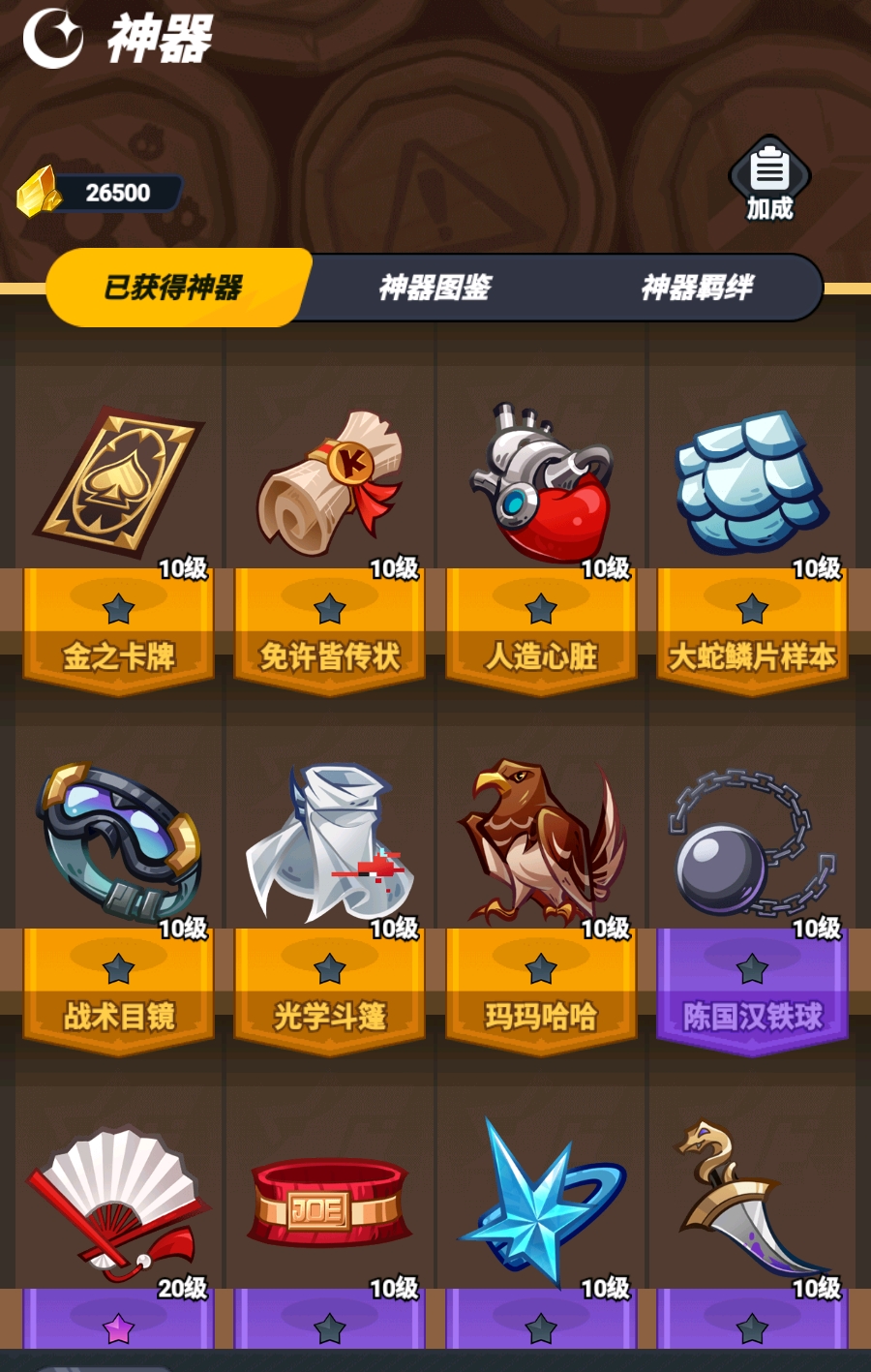This screenshot has height=1372, width=871.
Task: Toggle the pink star under the fan artifact
Action: coord(118,1327)
